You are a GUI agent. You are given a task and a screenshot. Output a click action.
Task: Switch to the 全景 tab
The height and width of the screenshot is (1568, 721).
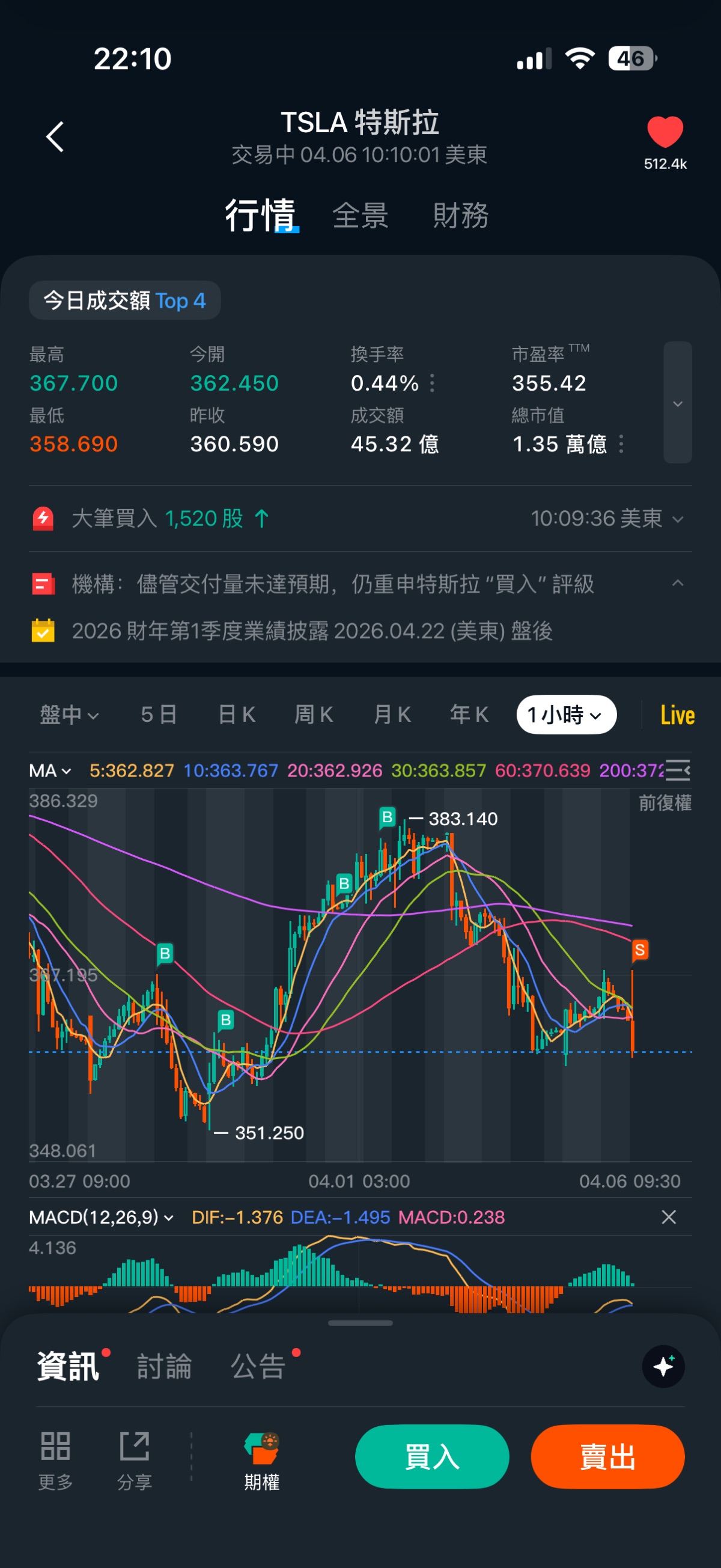(360, 216)
